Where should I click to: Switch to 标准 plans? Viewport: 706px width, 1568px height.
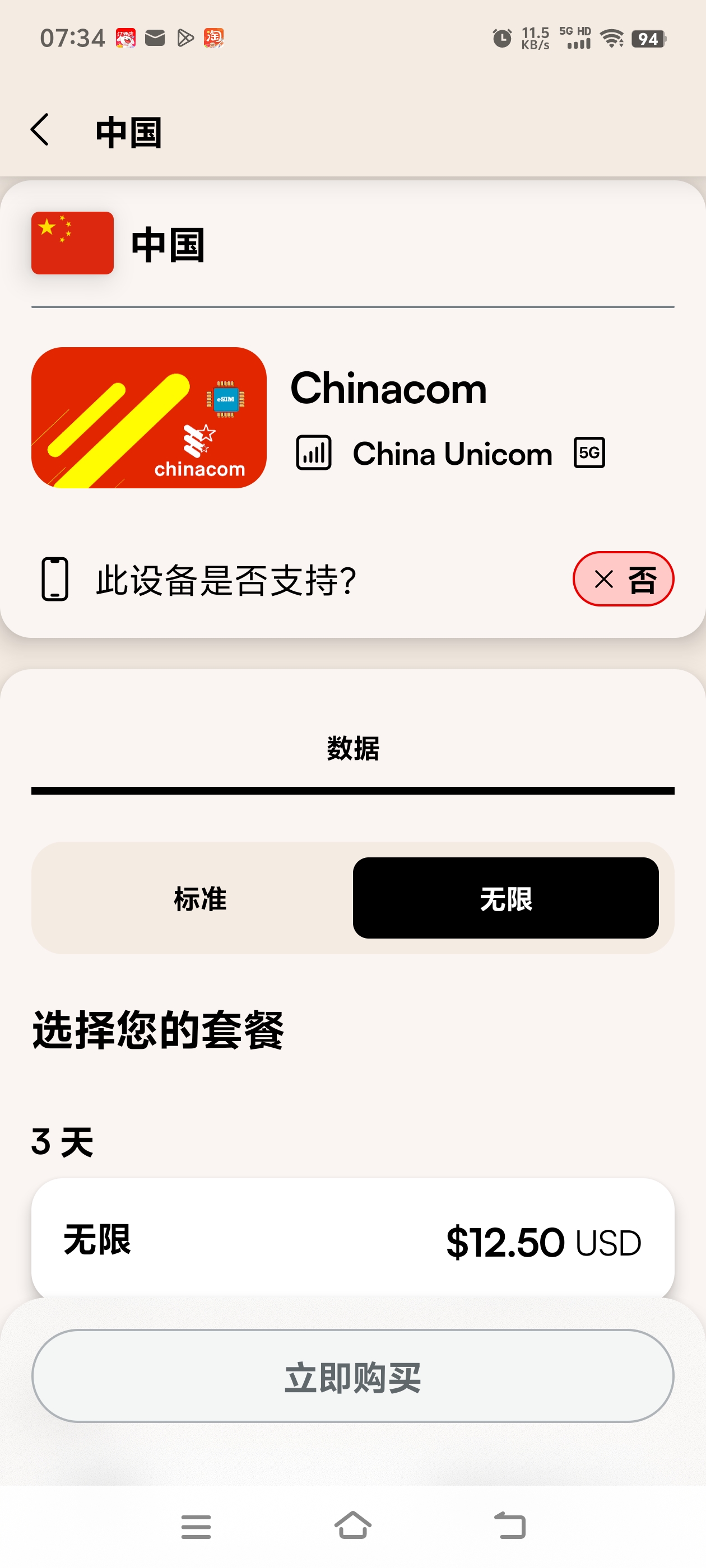pyautogui.click(x=200, y=898)
